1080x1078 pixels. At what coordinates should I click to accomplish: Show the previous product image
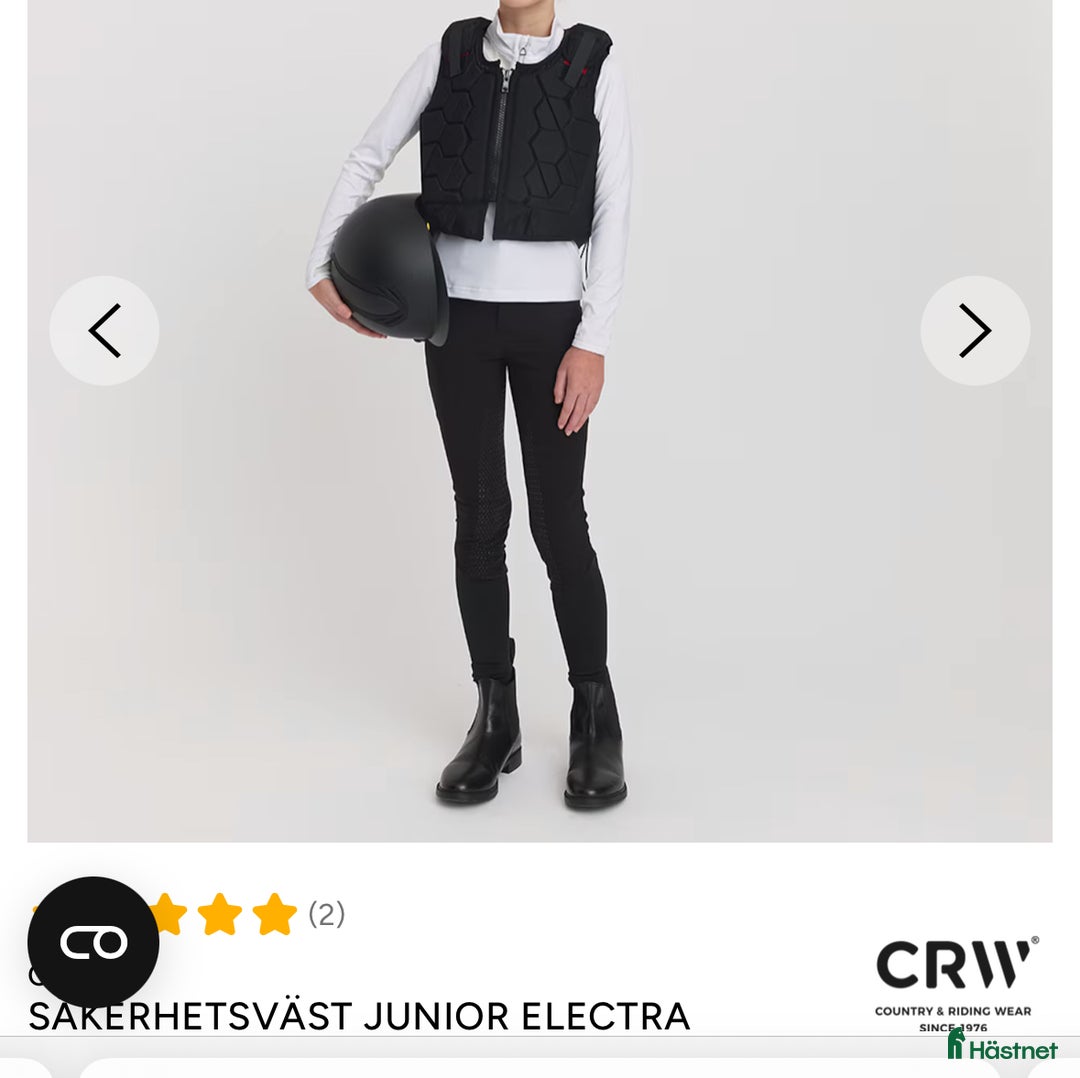coord(104,331)
